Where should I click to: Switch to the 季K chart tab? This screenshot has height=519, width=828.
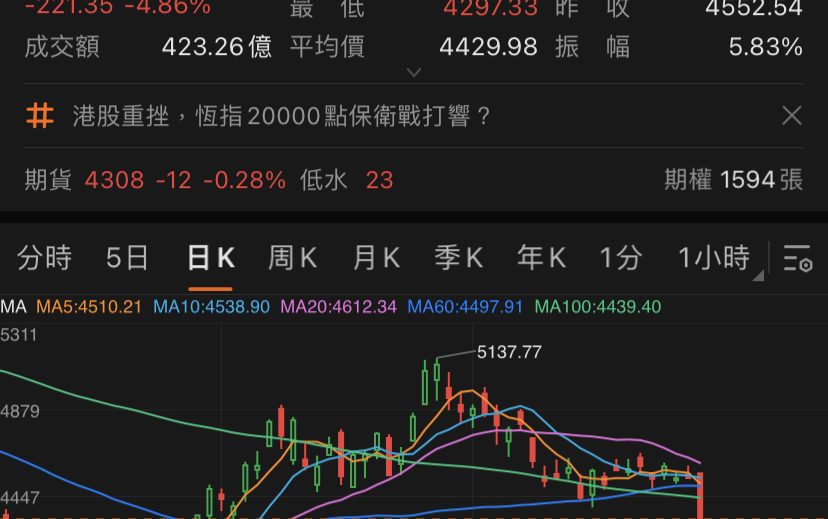click(458, 258)
